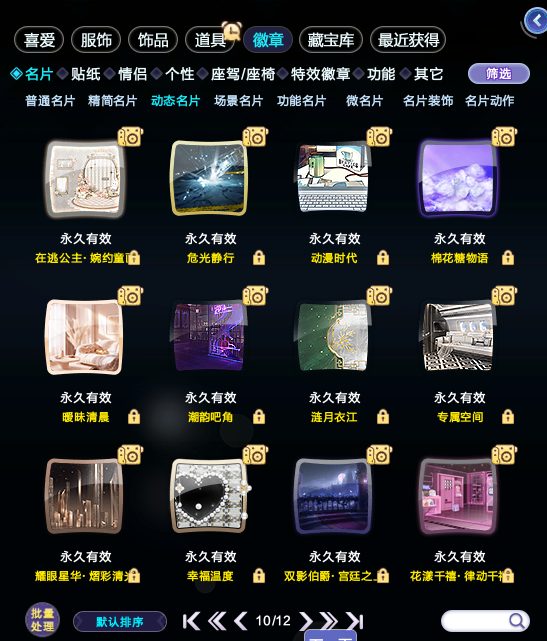Switch to the 服饰 tab
Image resolution: width=547 pixels, height=641 pixels.
(96, 40)
